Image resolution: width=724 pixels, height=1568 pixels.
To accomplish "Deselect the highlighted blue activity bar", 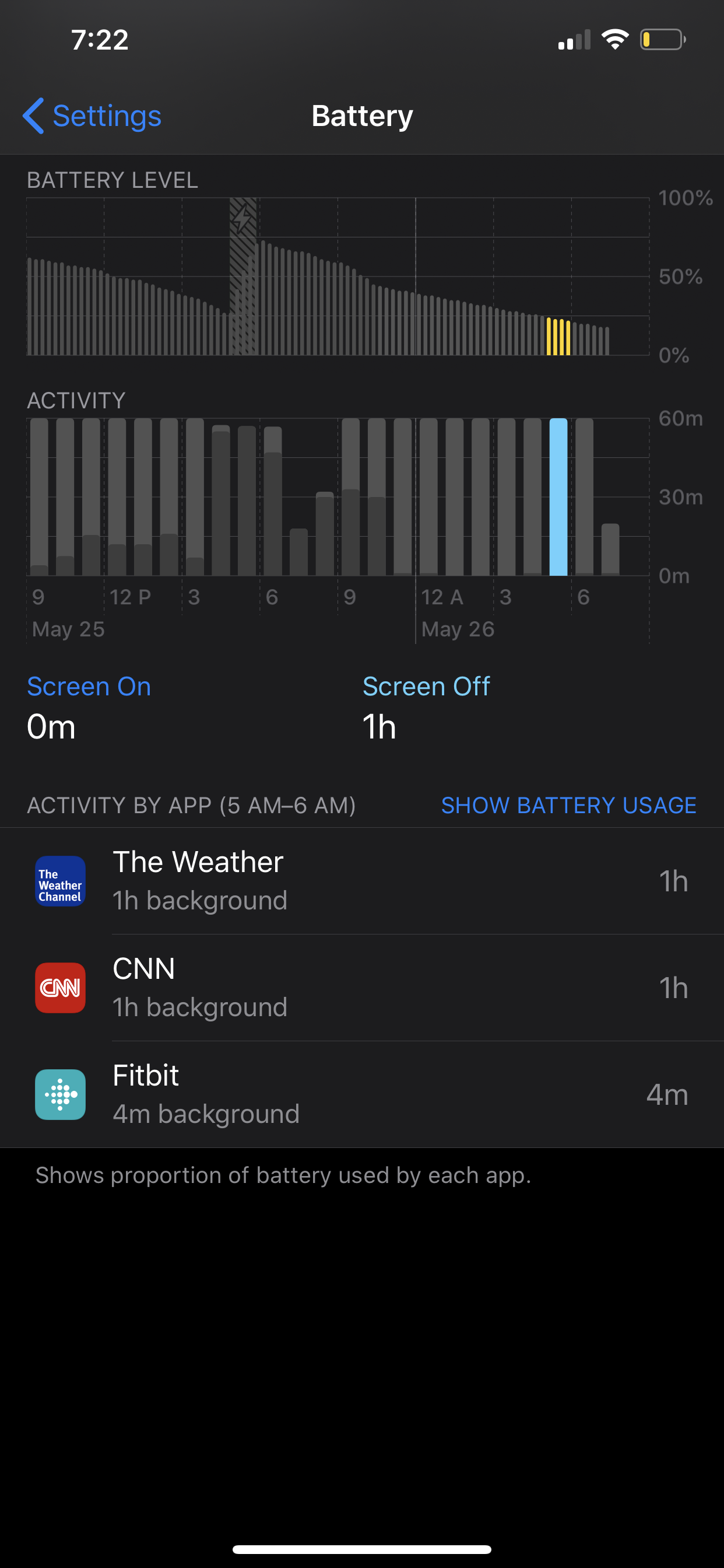I will 558,496.
